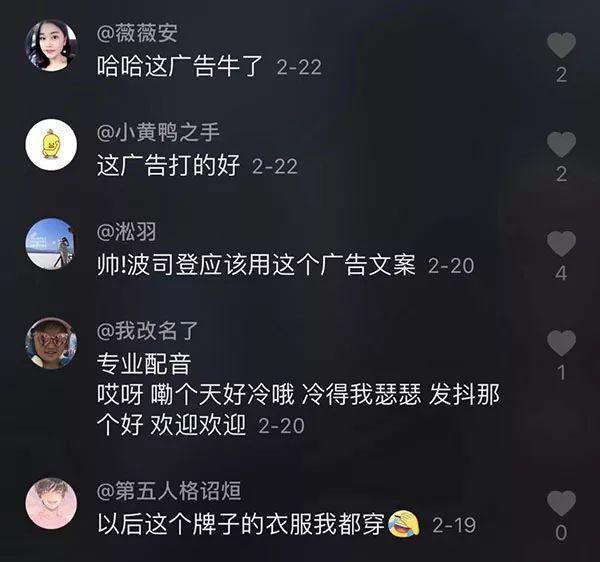Tap 第五人格诏烜's avatar
Image resolution: width=600 pixels, height=562 pixels.
point(50,503)
